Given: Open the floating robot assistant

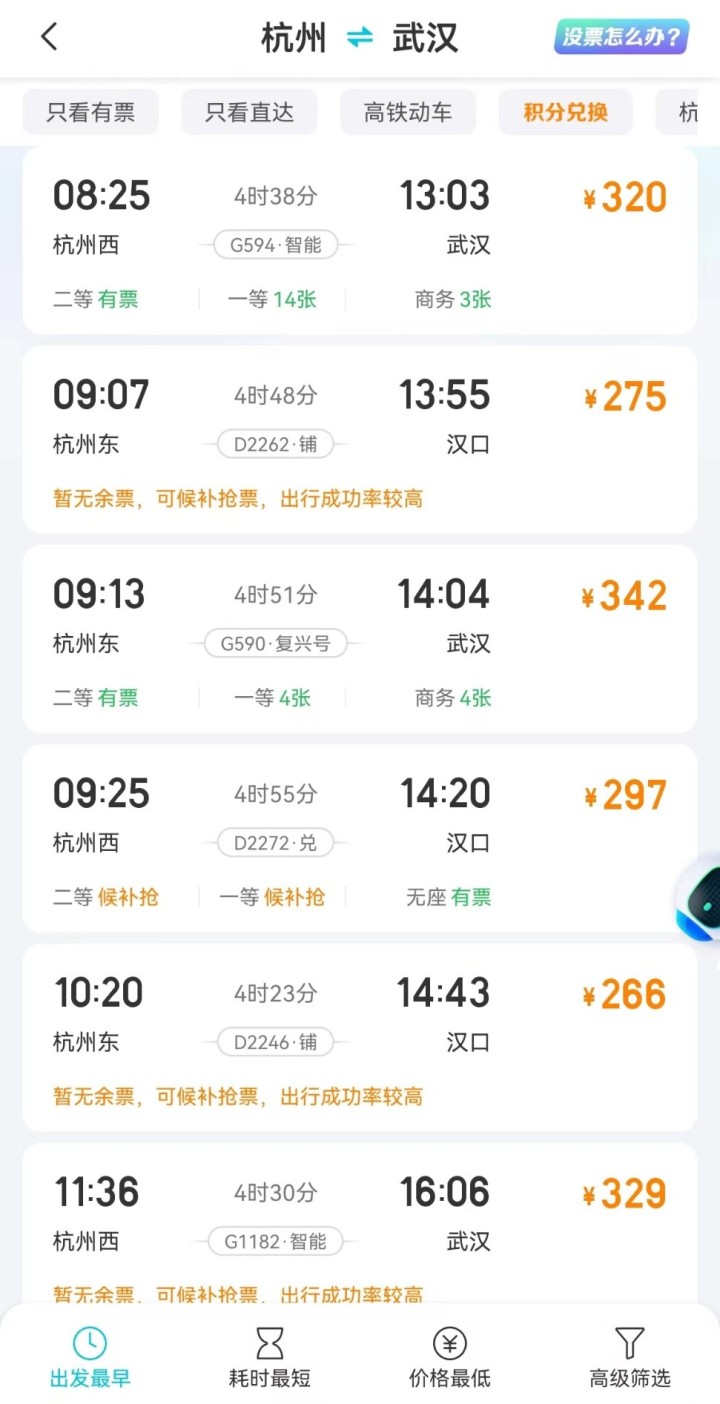Looking at the screenshot, I should [x=701, y=897].
